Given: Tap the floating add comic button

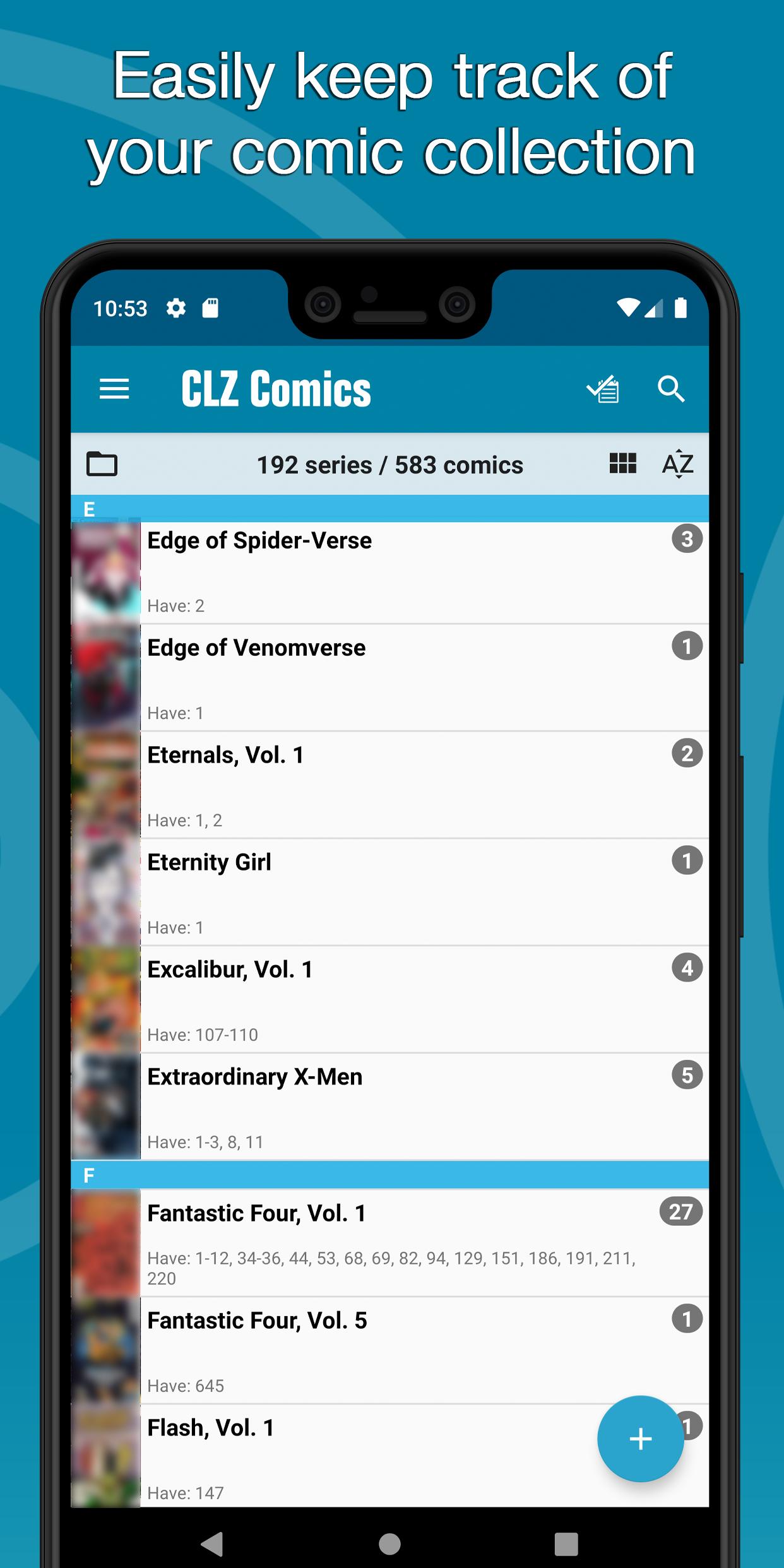Looking at the screenshot, I should (x=640, y=1438).
